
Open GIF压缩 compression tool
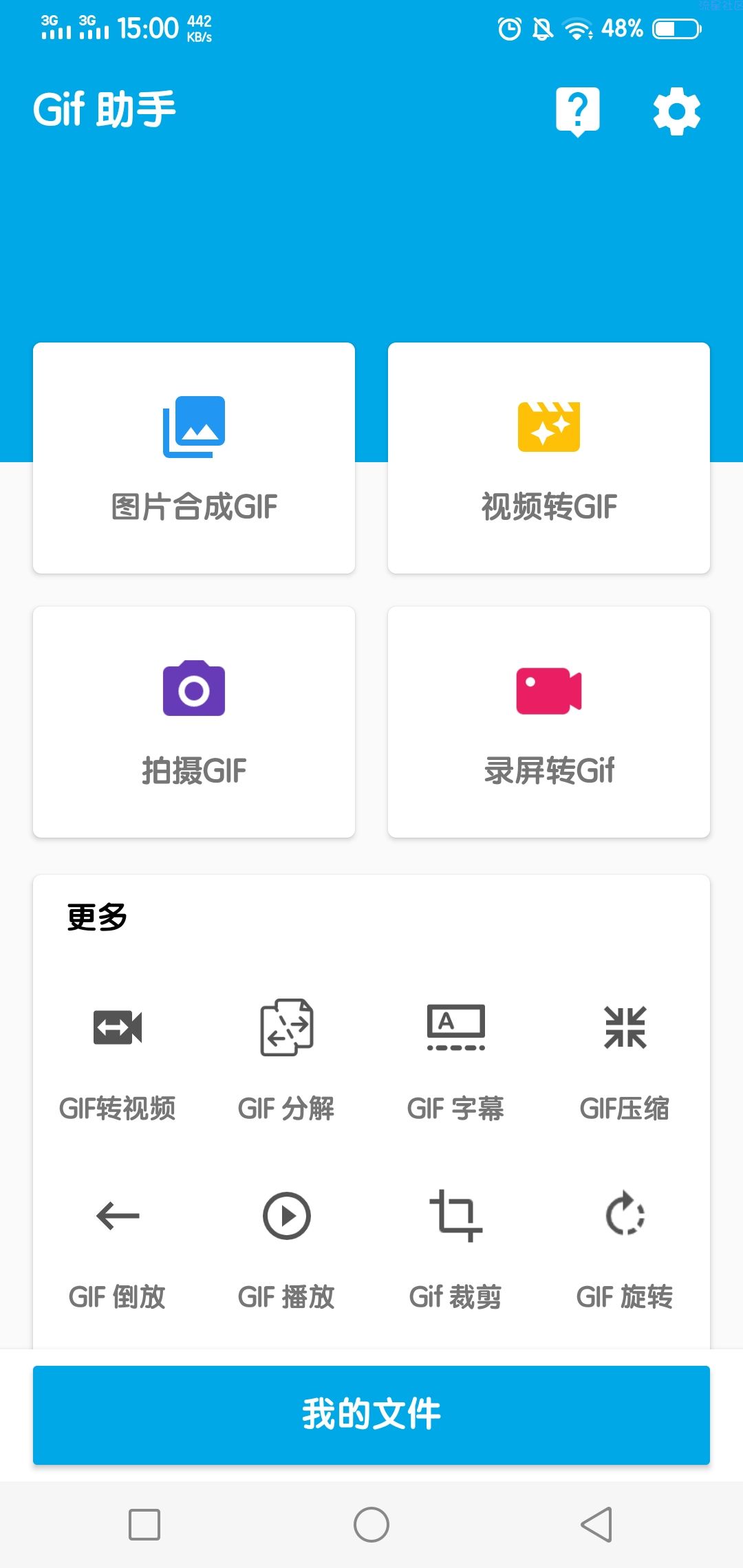coord(625,1058)
